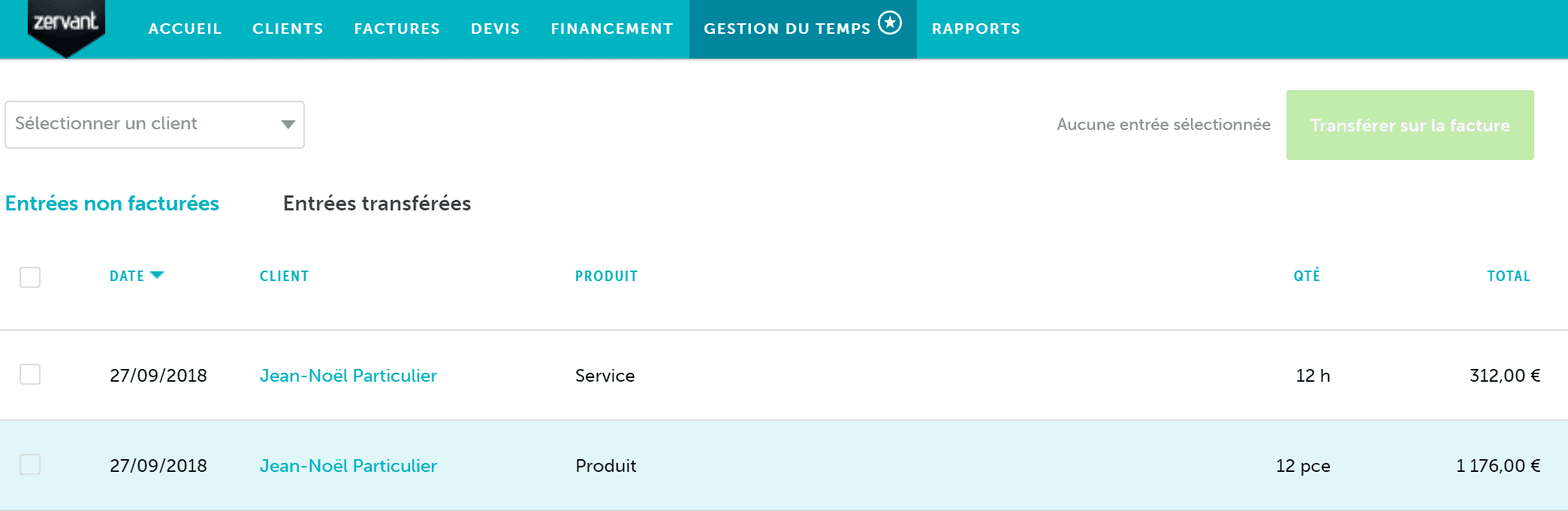Viewport: 1568px width, 511px height.
Task: Open the Clients section
Action: pyautogui.click(x=288, y=29)
